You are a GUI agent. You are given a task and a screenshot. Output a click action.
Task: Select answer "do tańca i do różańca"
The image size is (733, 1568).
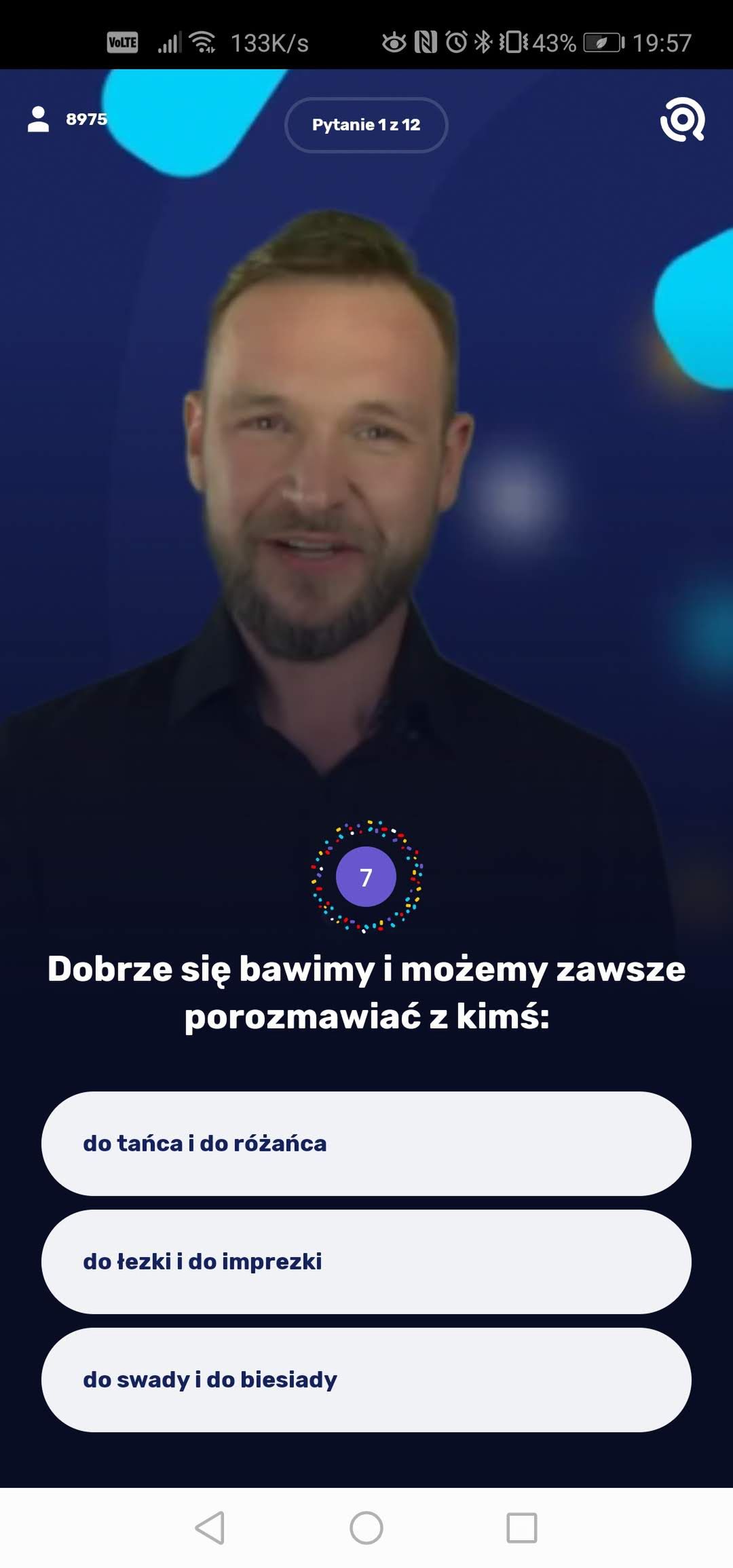tap(366, 1144)
